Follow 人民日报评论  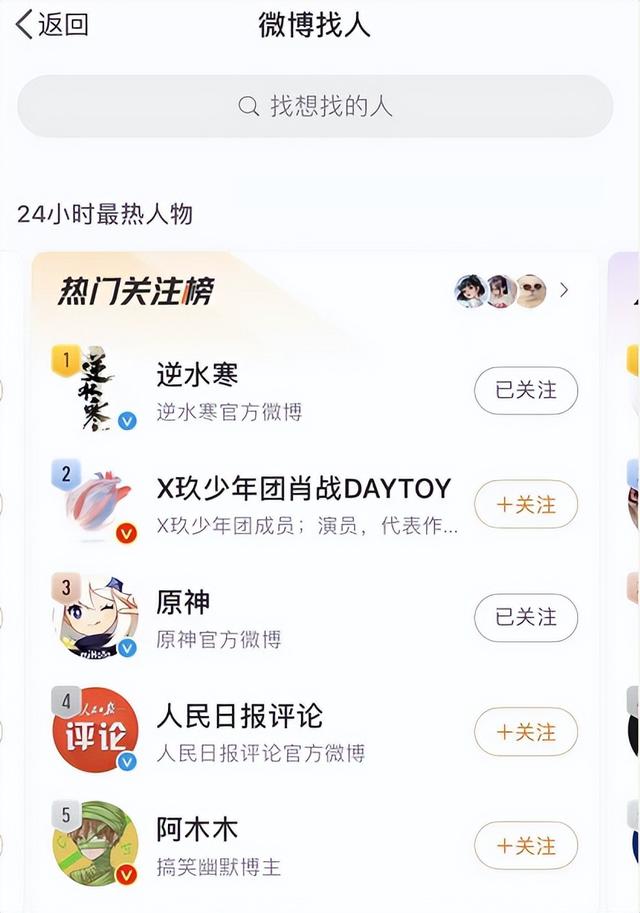(x=525, y=732)
